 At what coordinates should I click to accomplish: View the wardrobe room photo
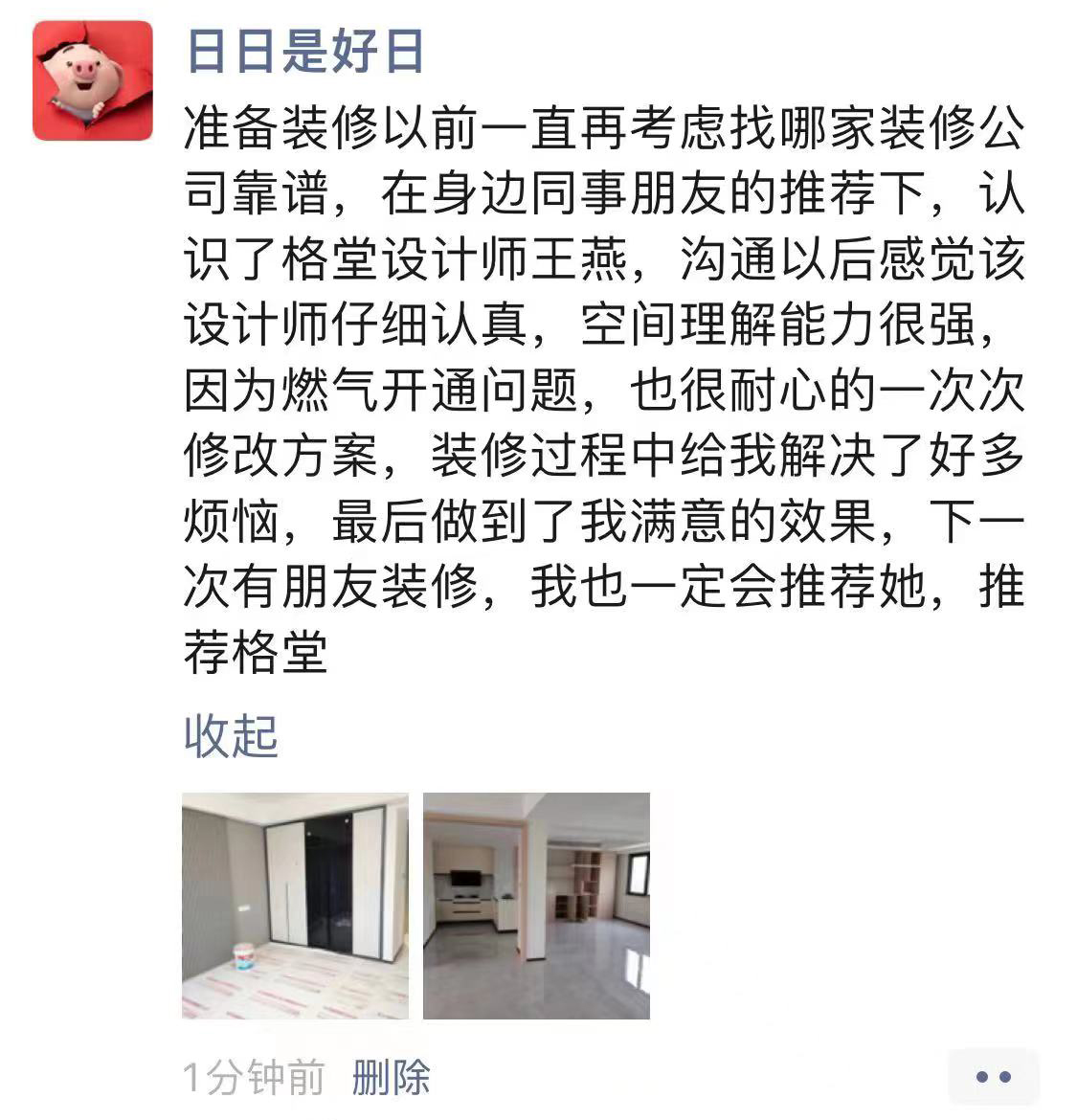[295, 906]
